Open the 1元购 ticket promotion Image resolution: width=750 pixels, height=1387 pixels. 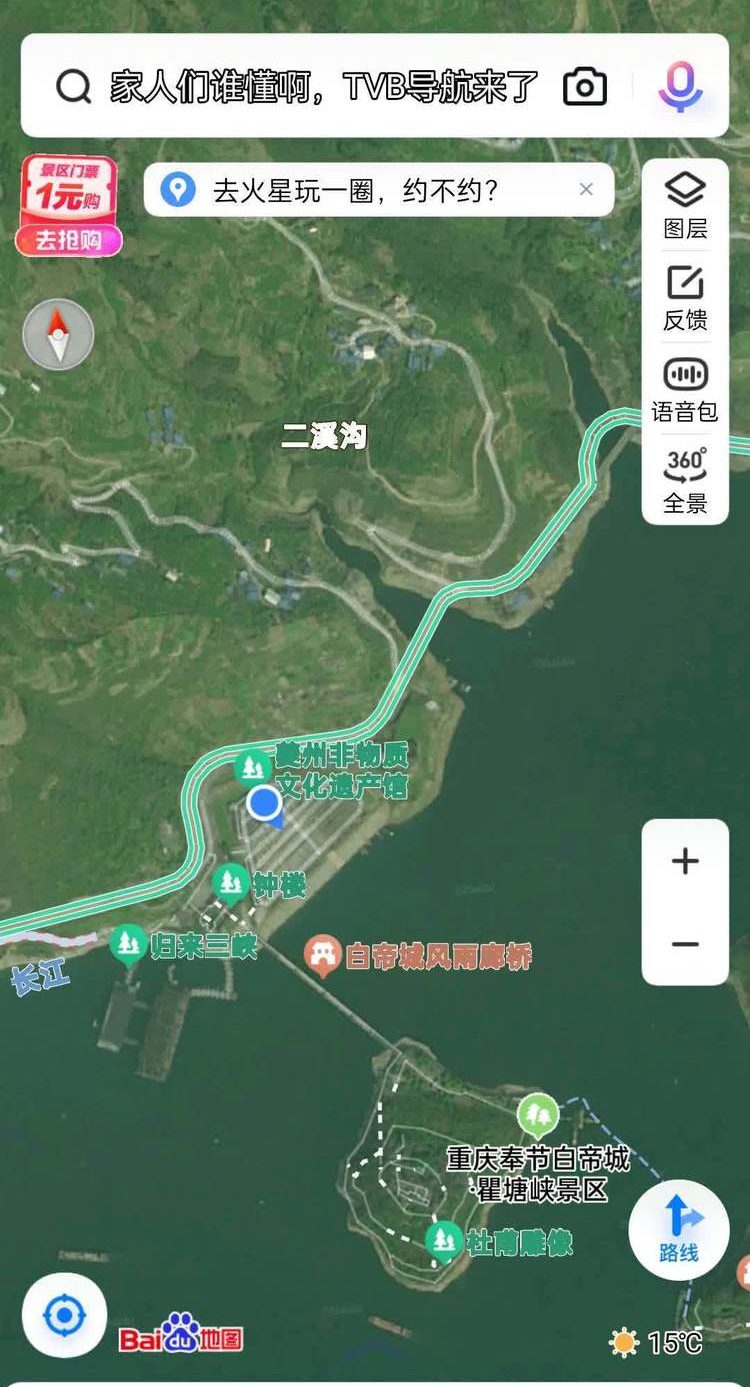coord(68,205)
